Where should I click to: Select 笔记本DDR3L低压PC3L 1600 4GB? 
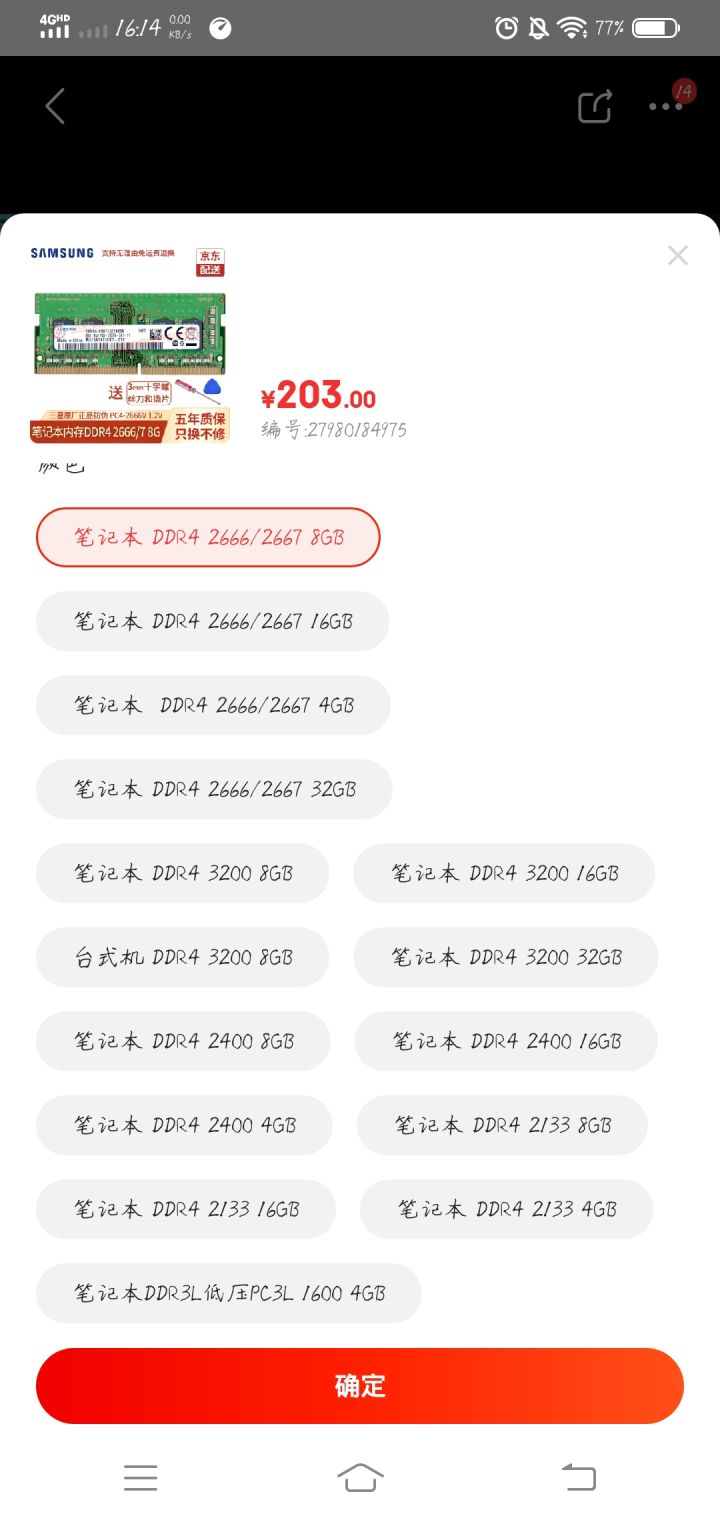229,1293
